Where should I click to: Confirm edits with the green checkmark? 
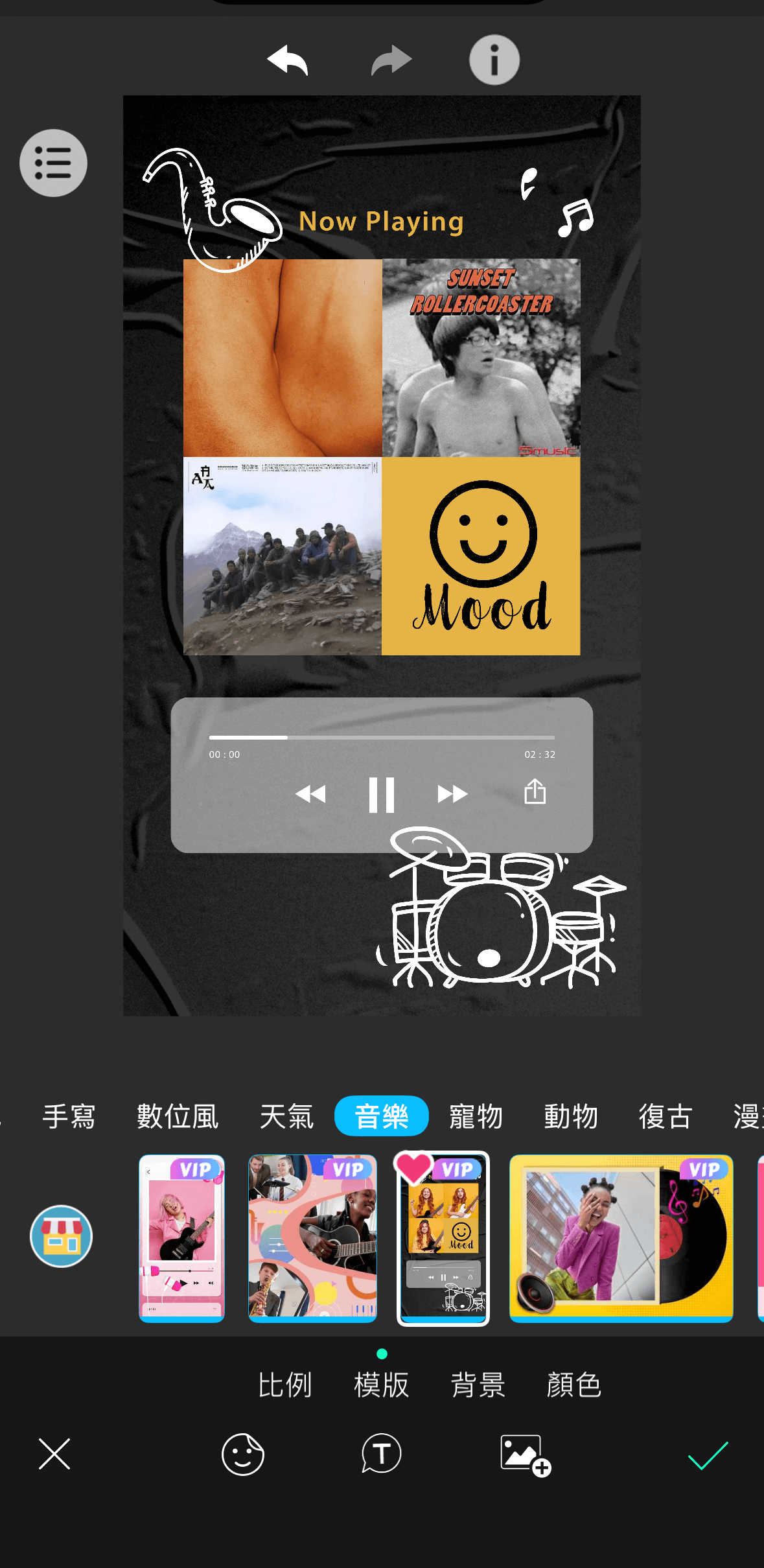coord(709,1454)
